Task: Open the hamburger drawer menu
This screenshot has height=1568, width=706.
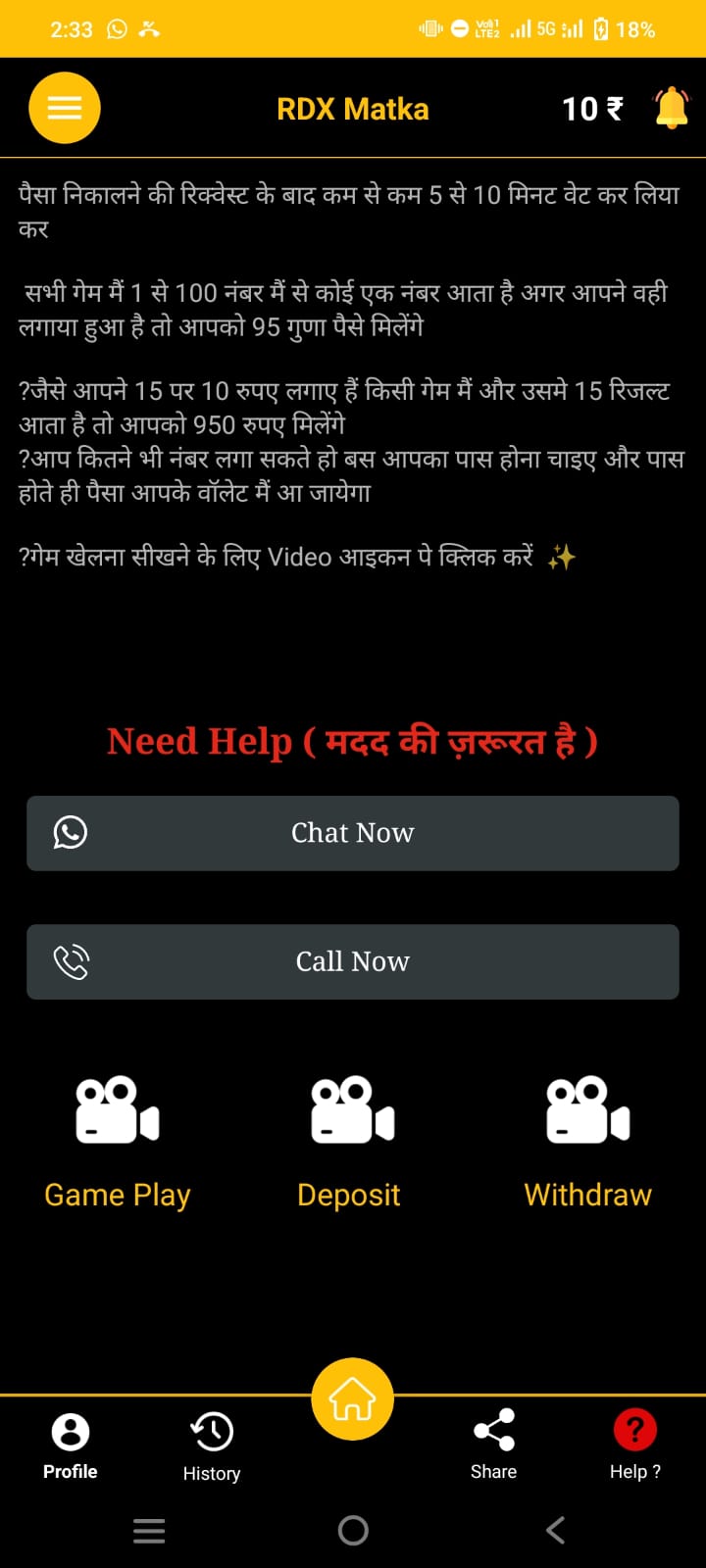Action: click(65, 108)
